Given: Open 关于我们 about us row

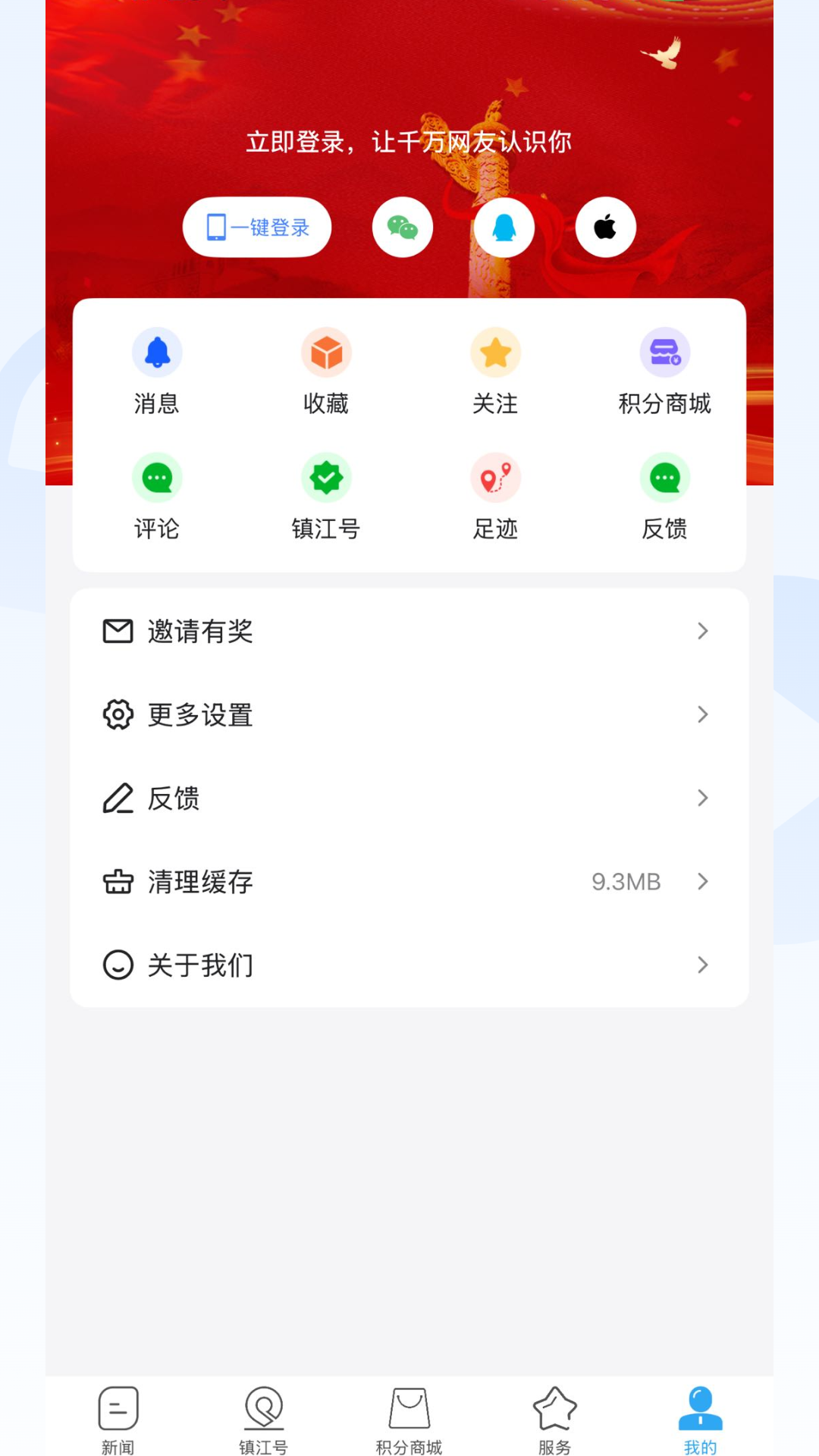Looking at the screenshot, I should point(409,965).
